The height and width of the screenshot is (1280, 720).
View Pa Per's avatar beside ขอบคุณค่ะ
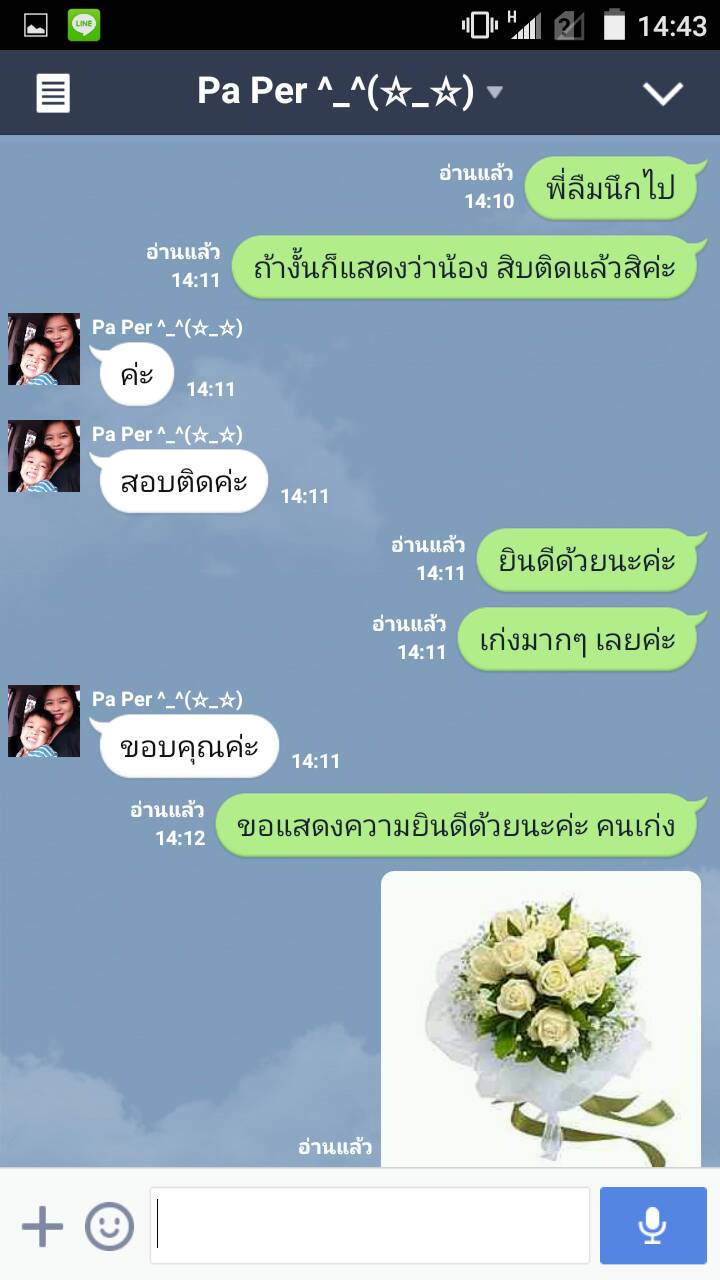[44, 721]
